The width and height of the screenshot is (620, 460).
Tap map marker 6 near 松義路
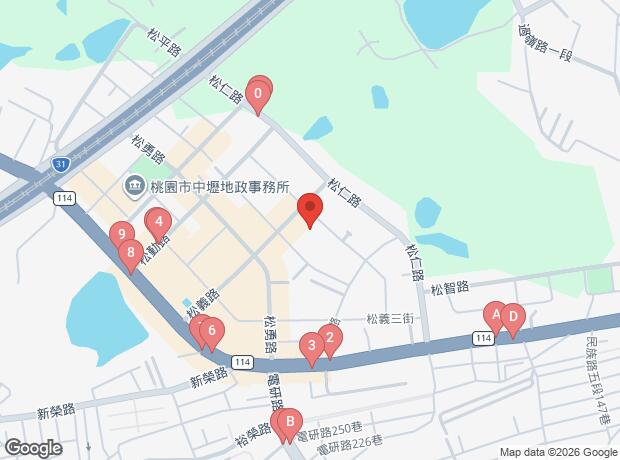(x=212, y=331)
